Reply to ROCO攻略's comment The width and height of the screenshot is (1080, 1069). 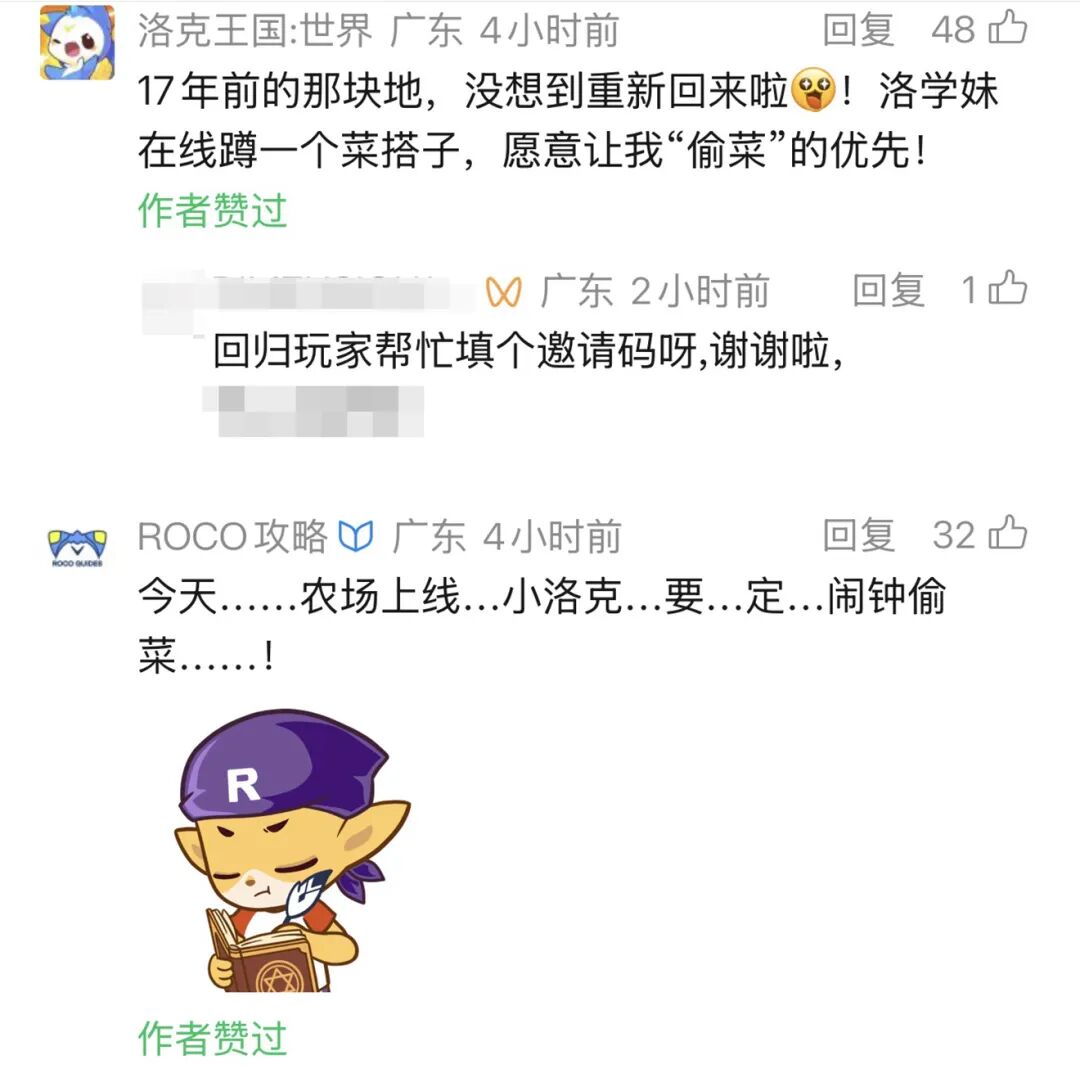click(x=857, y=536)
